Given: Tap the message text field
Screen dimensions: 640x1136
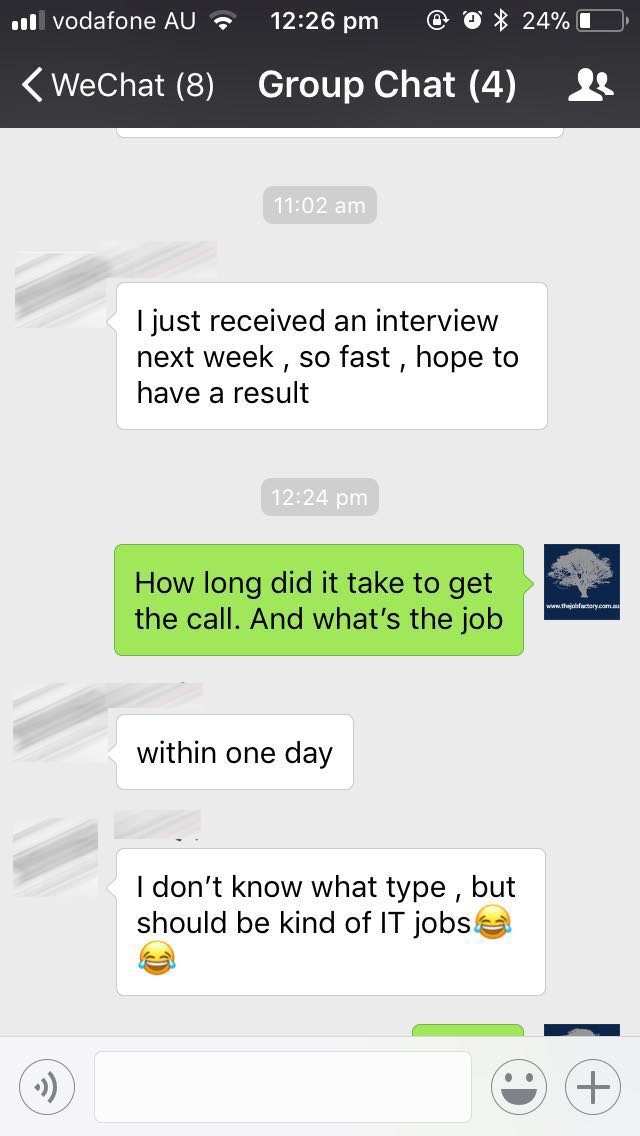Looking at the screenshot, I should (283, 1087).
